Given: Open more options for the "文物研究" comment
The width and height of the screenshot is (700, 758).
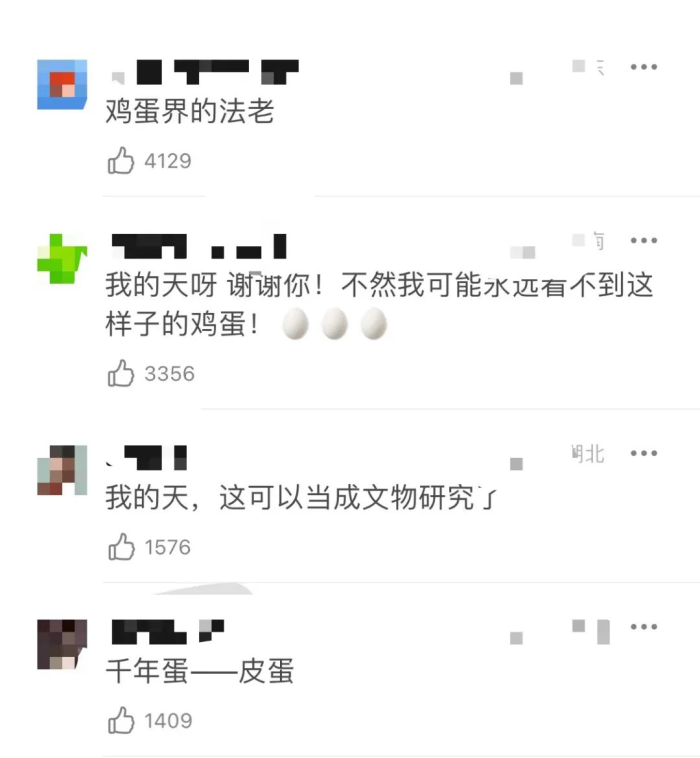Looking at the screenshot, I should [x=643, y=454].
